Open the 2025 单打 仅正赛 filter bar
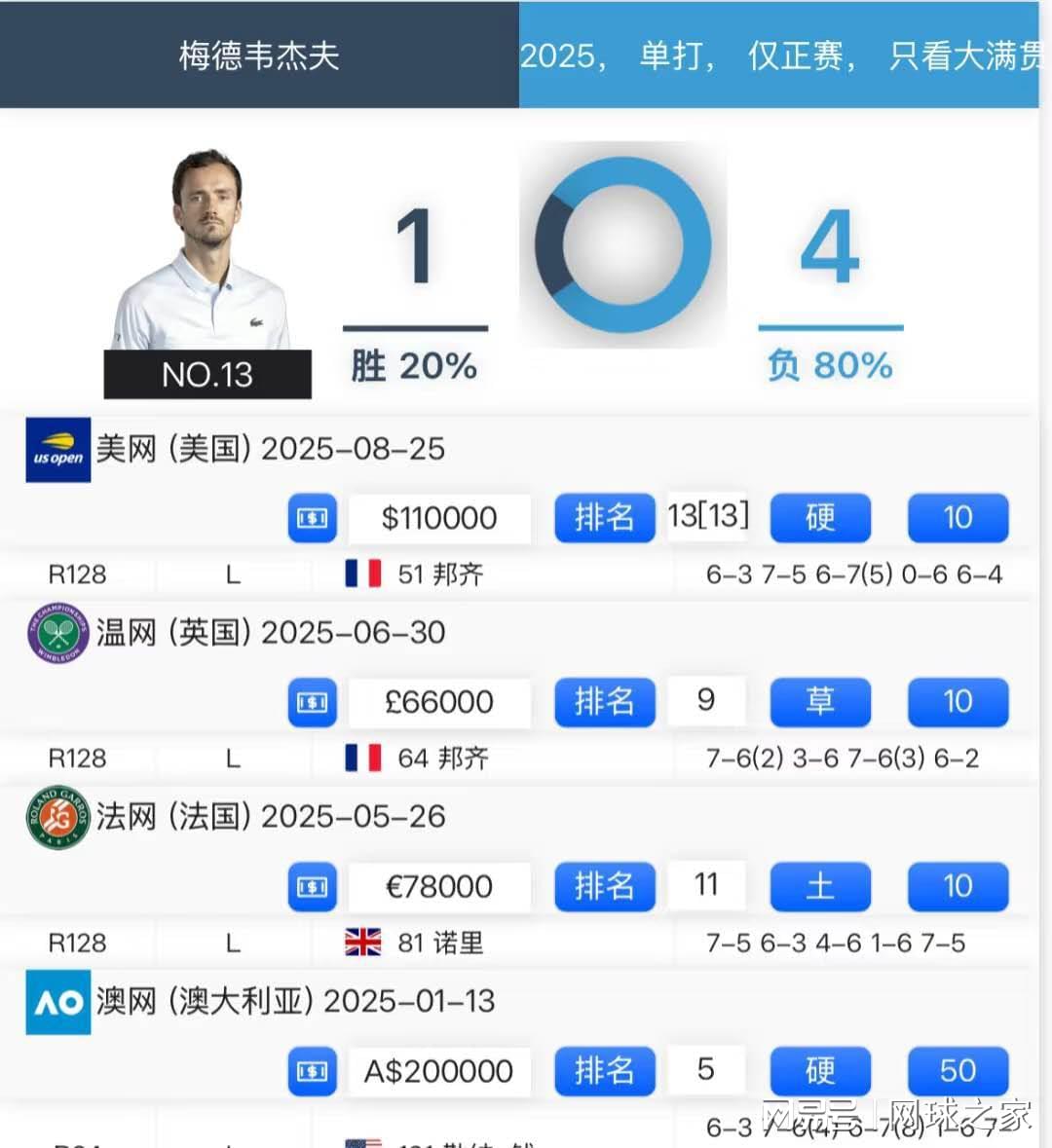The height and width of the screenshot is (1148, 1052). (x=779, y=55)
